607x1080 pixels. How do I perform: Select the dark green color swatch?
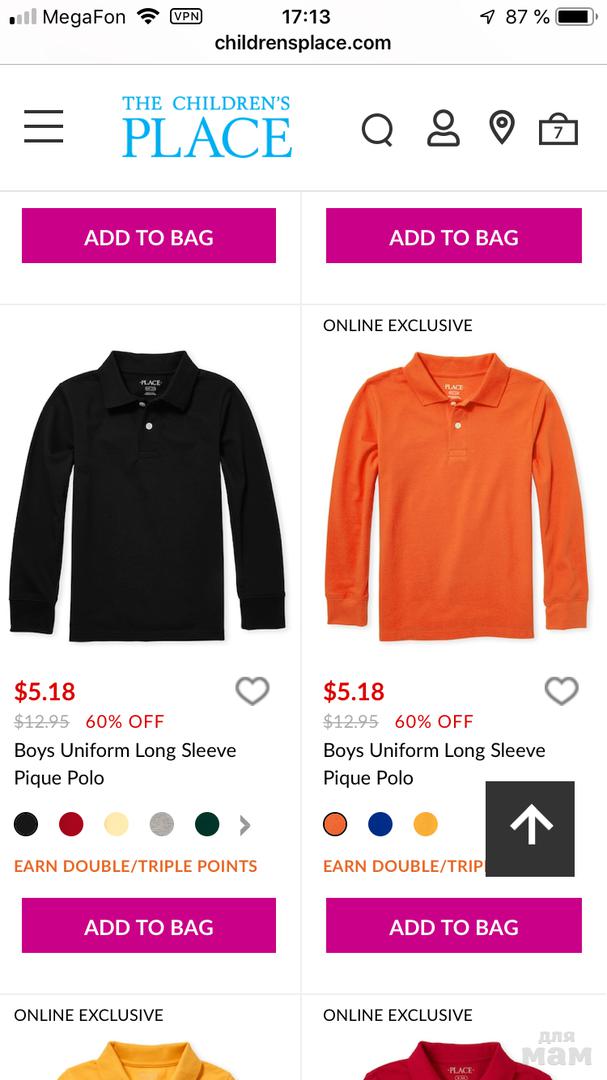tap(207, 825)
